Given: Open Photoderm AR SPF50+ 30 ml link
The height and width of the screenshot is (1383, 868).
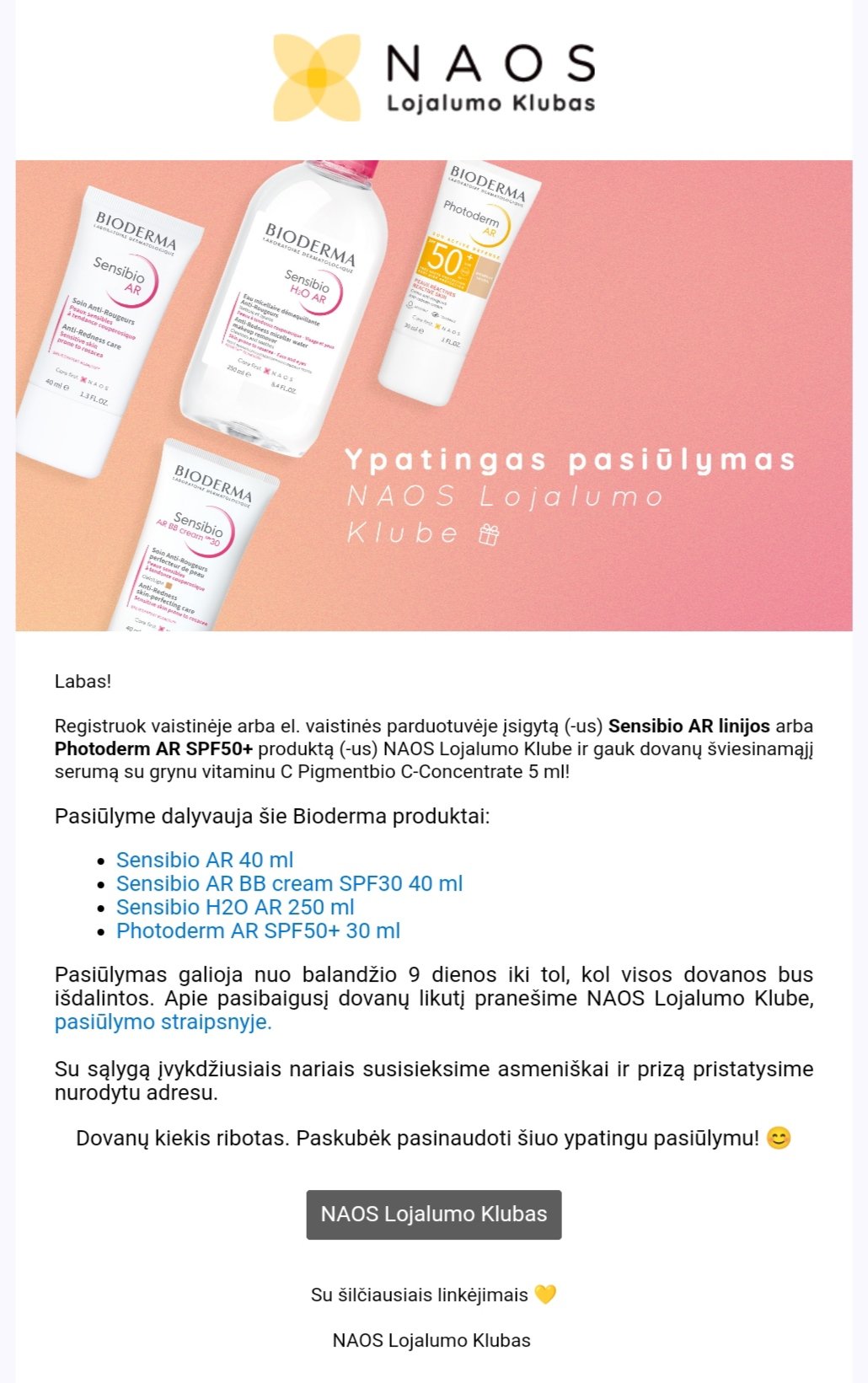Looking at the screenshot, I should 258,931.
